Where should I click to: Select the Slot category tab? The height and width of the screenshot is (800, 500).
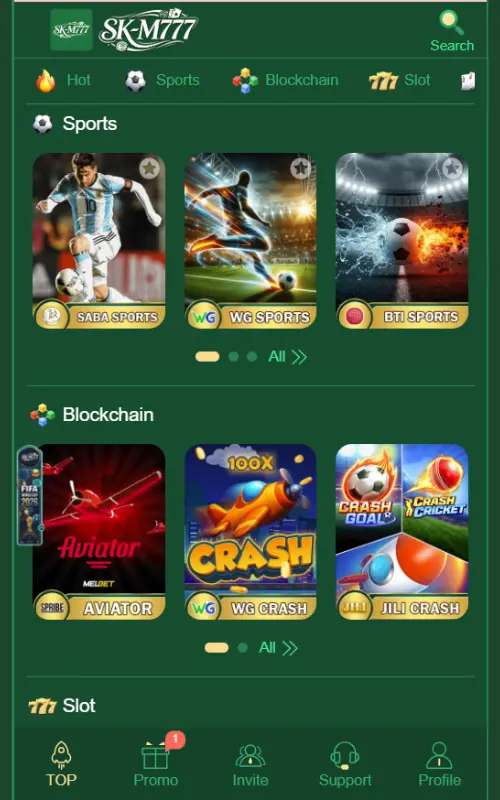pyautogui.click(x=399, y=80)
